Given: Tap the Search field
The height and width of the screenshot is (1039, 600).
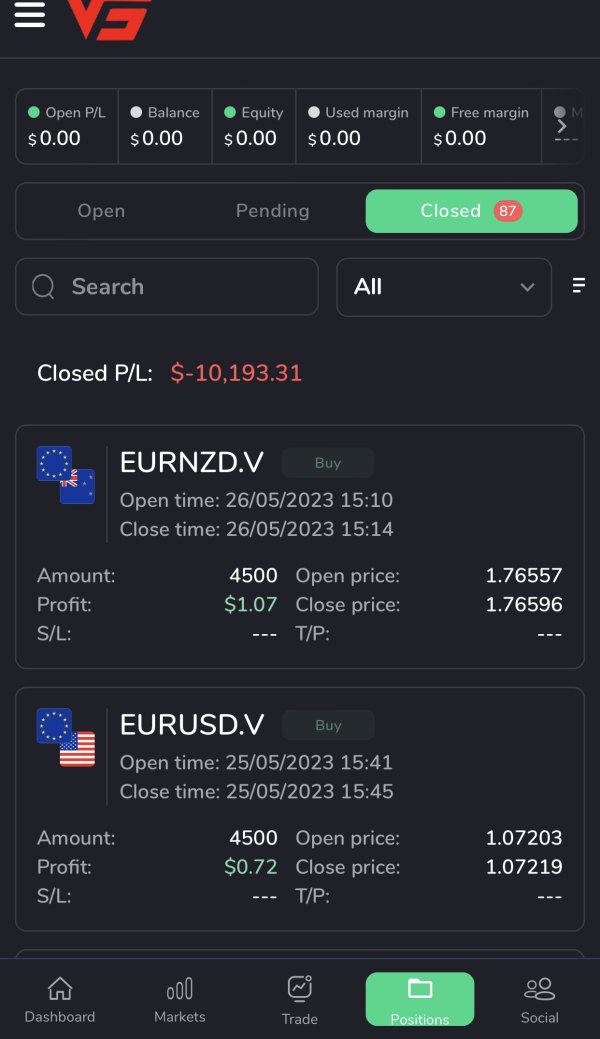Looking at the screenshot, I should pos(167,286).
